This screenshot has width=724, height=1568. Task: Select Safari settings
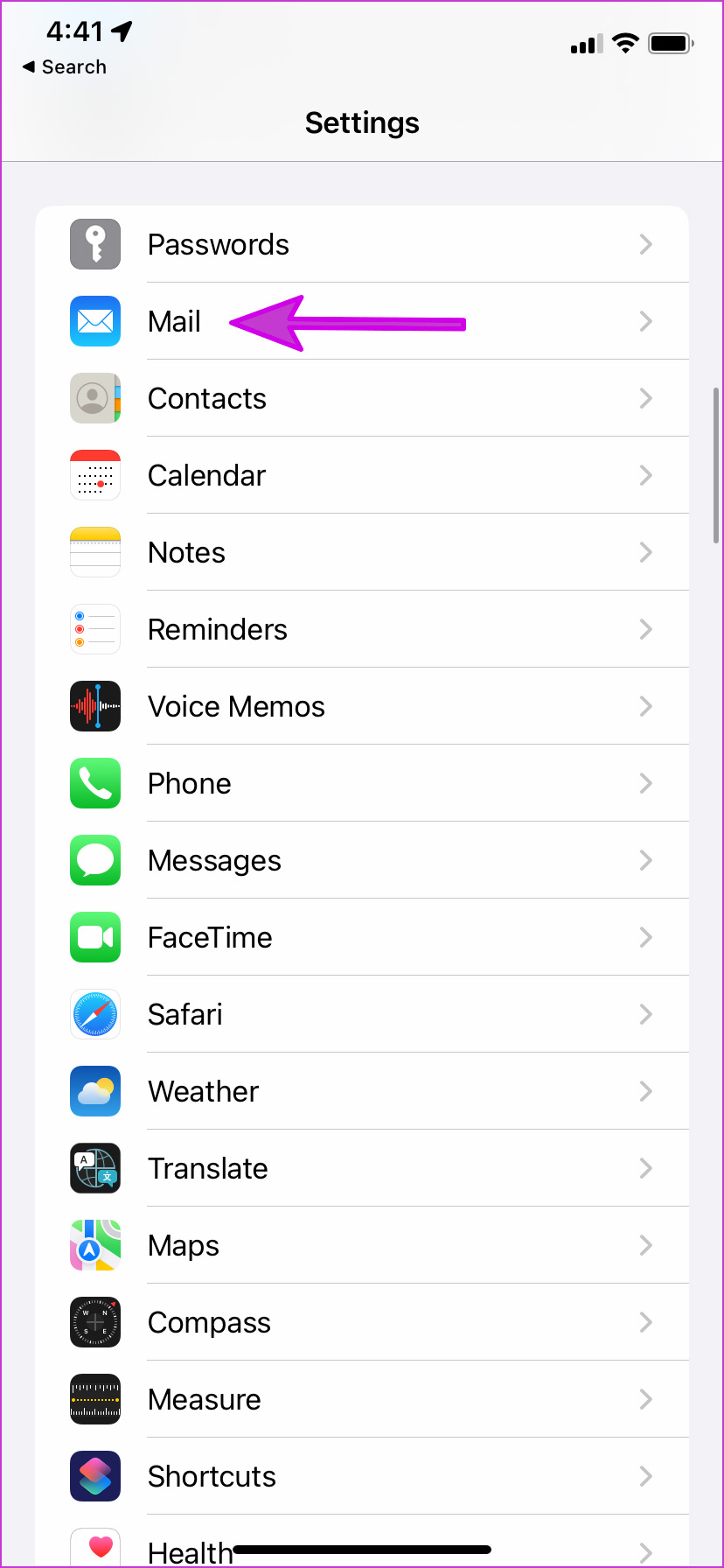(362, 1014)
